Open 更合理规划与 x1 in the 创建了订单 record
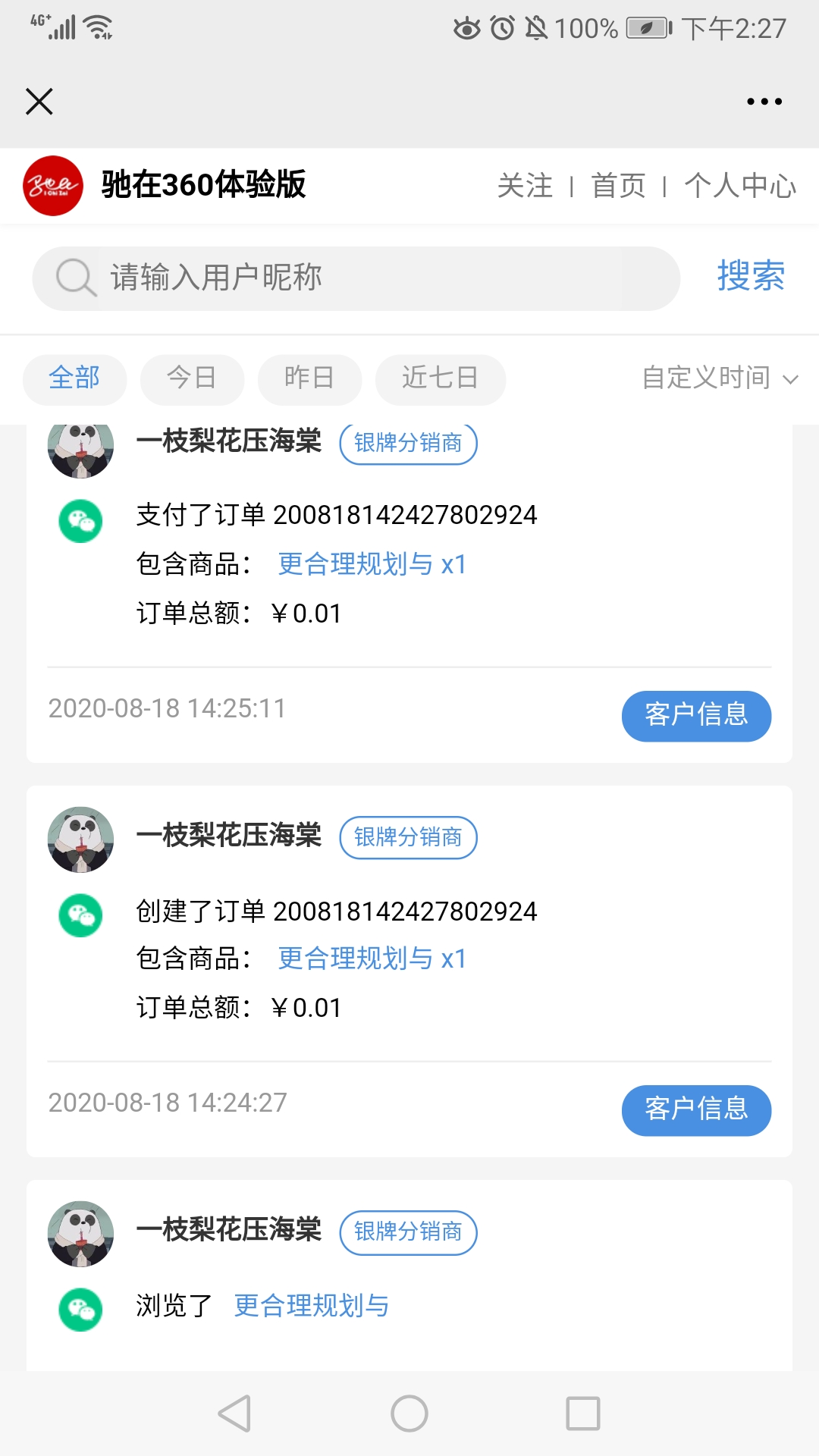Screen dimensions: 819x1456 pos(372,959)
